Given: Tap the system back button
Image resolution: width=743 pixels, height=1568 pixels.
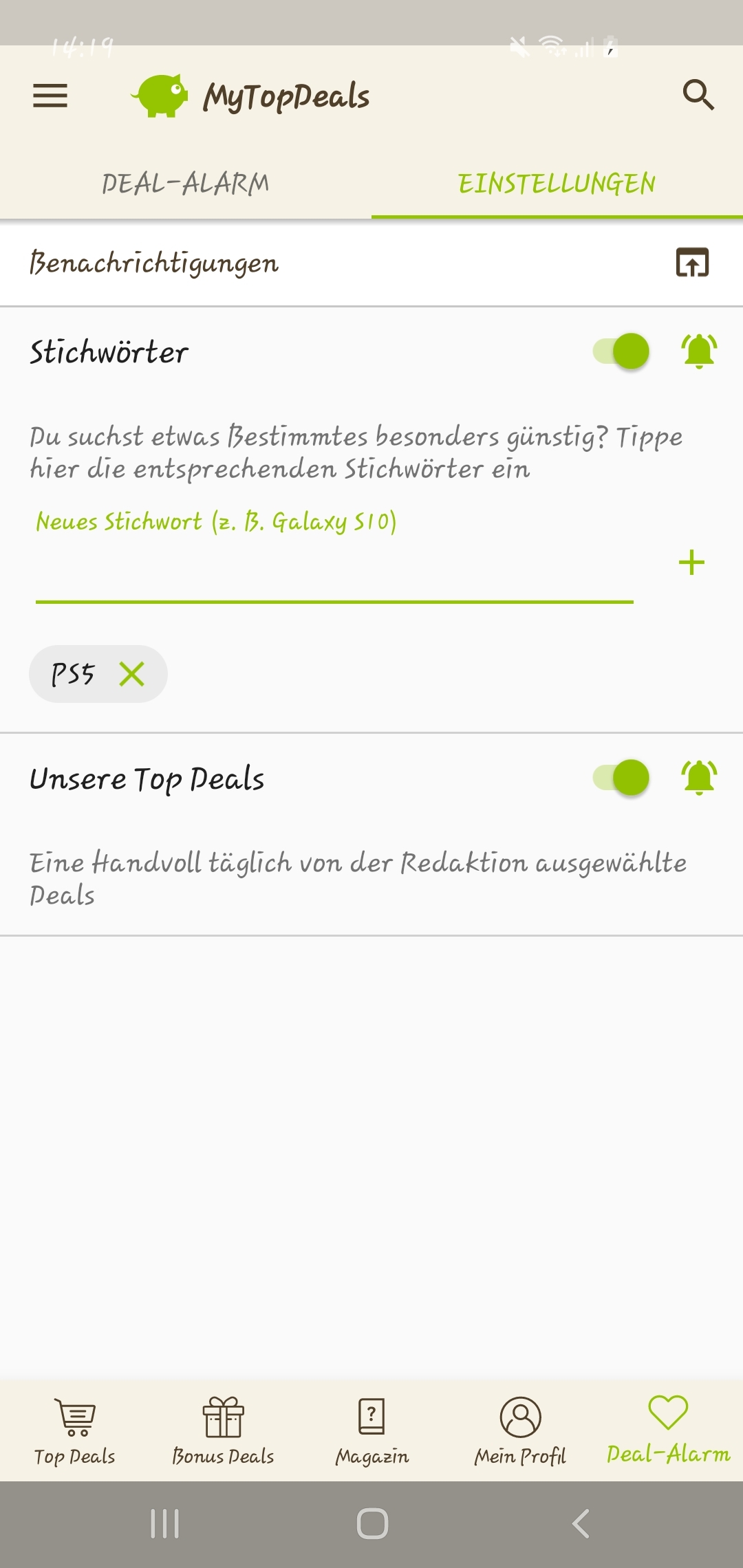Looking at the screenshot, I should [581, 1523].
